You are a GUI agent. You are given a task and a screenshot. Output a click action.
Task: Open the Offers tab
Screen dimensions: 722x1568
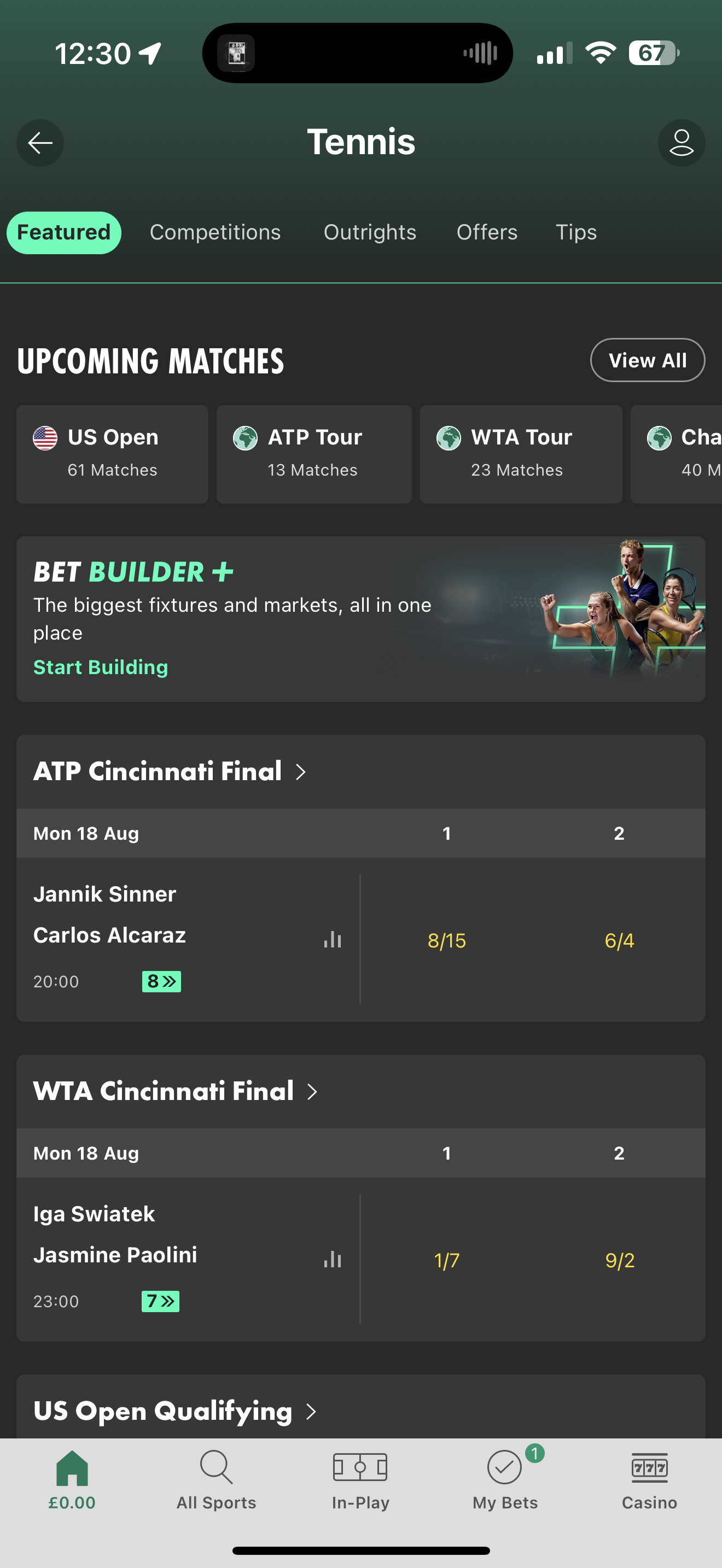(x=487, y=232)
